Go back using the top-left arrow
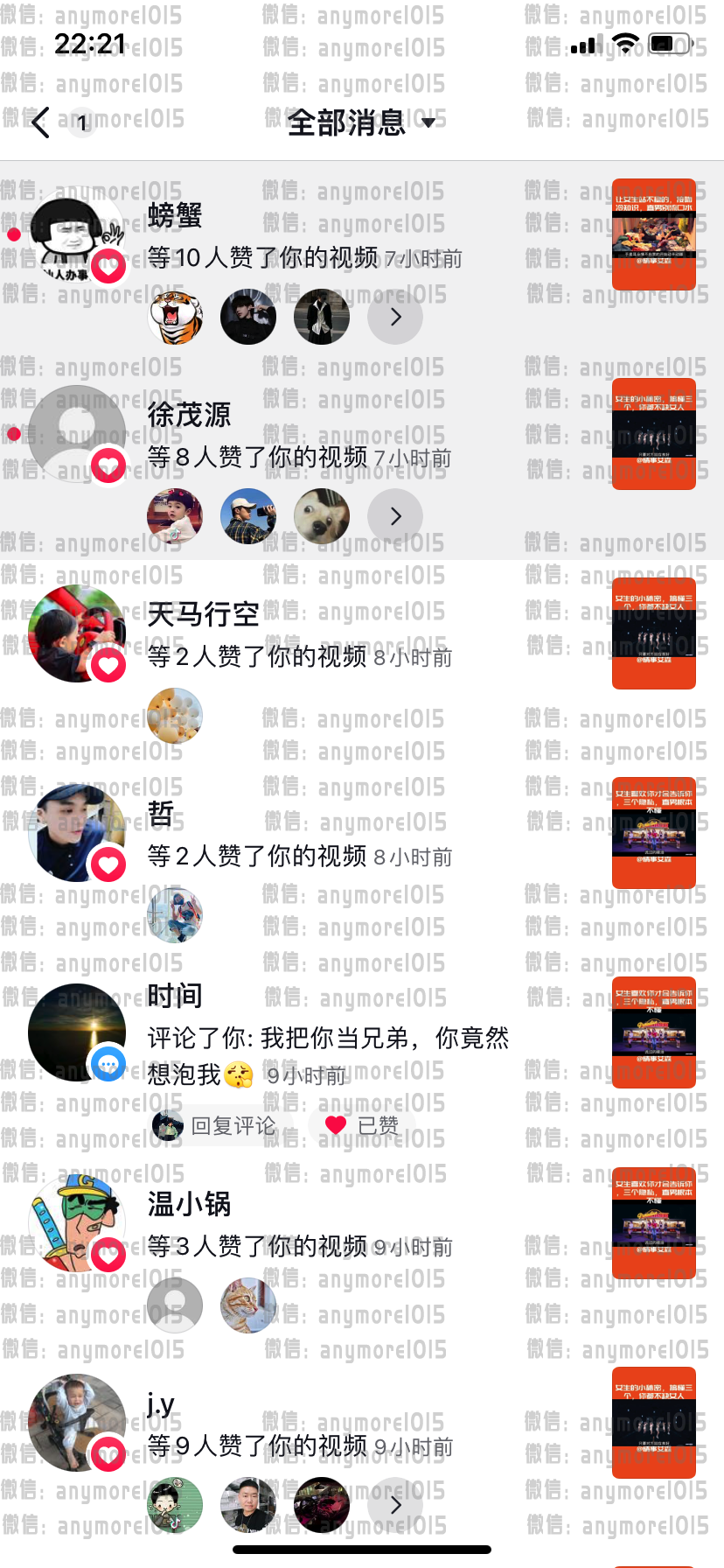Screen dimensions: 724x1568 40,122
